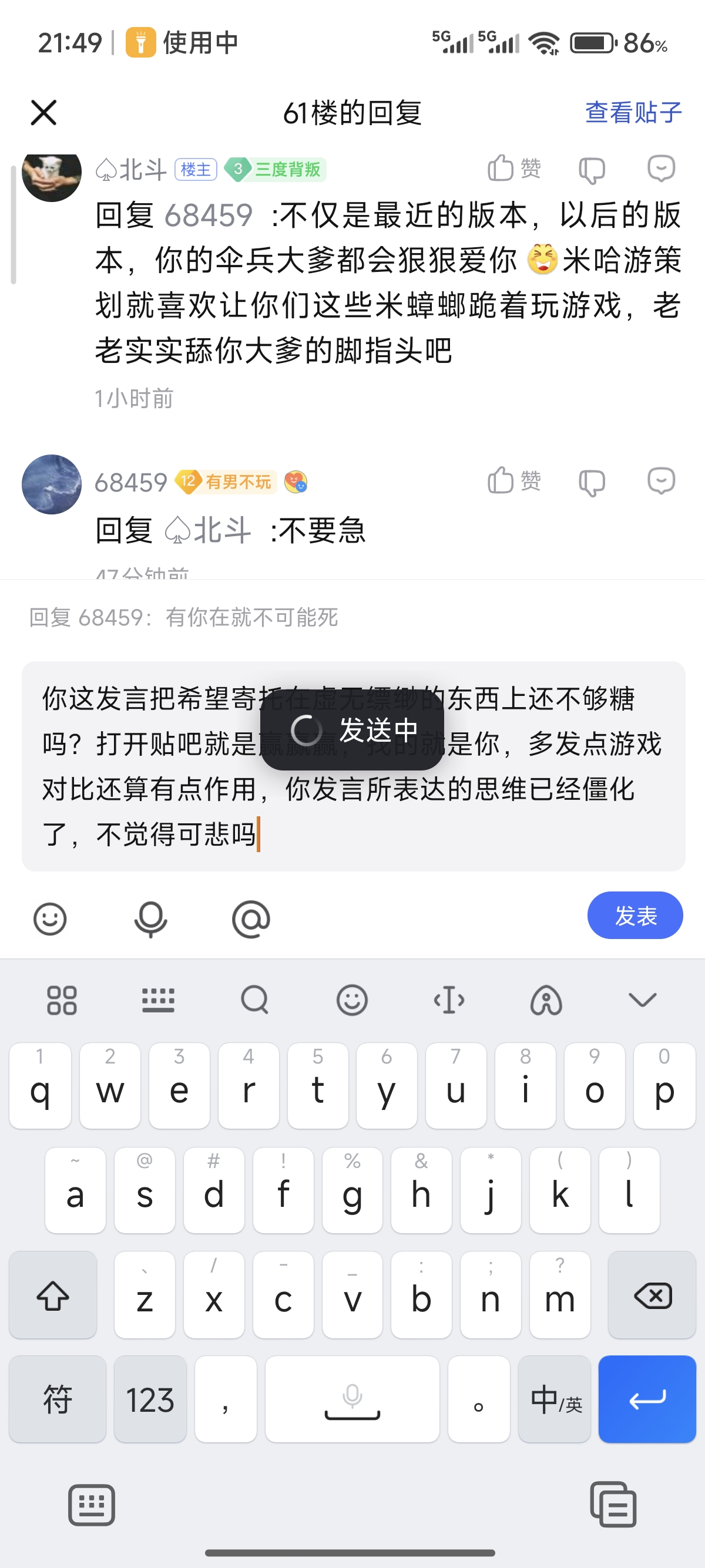
Task: Open 68459's profile avatar
Action: pos(52,484)
